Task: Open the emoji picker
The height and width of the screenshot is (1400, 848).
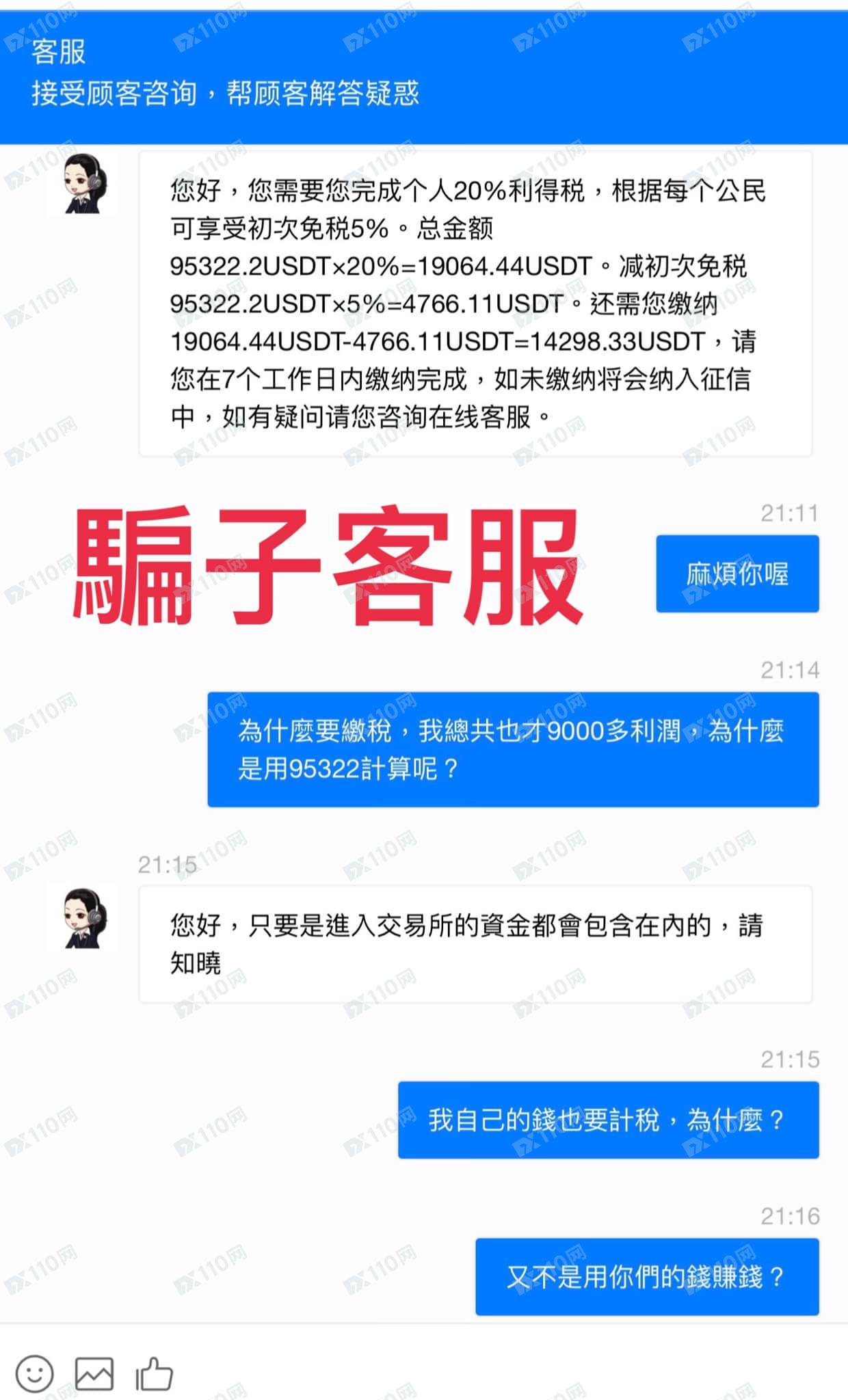Action: click(x=34, y=1373)
